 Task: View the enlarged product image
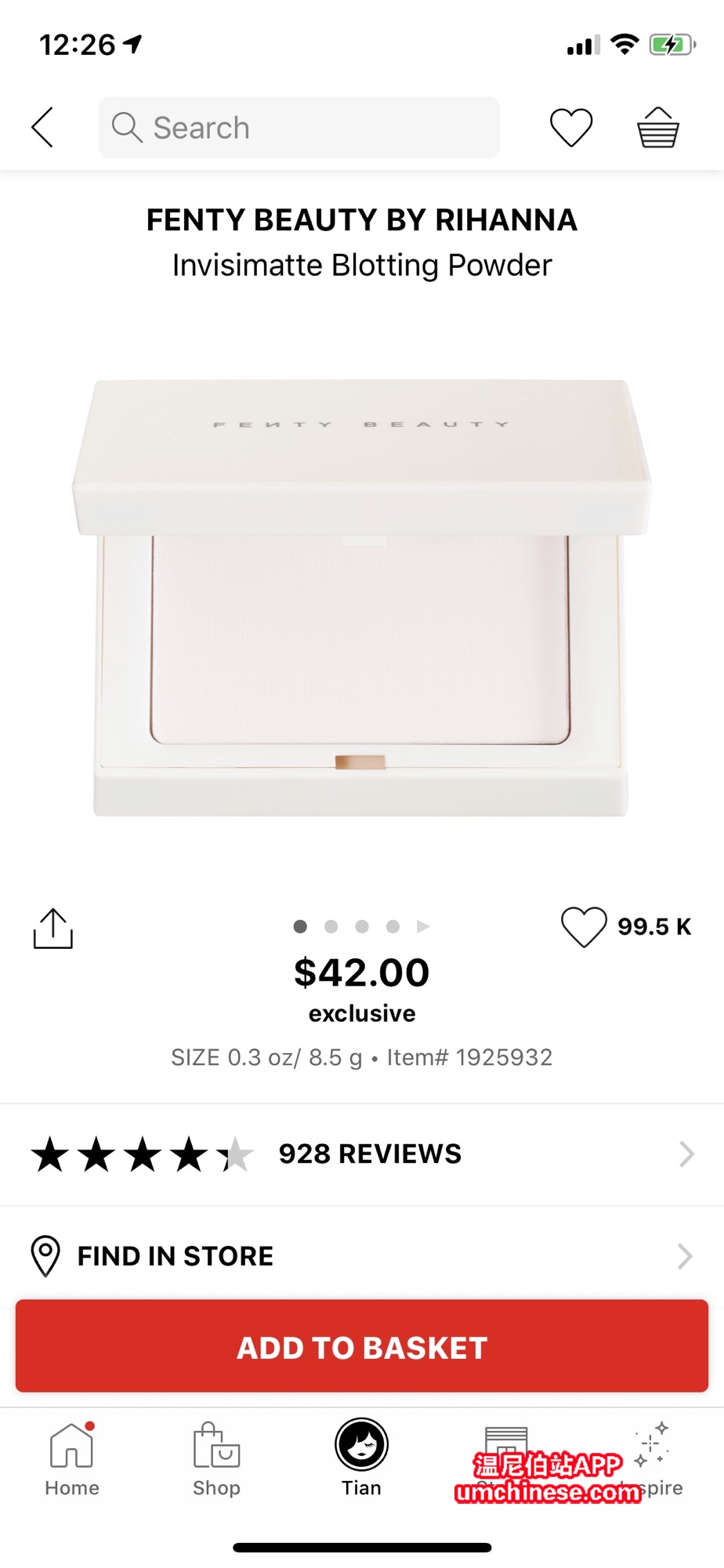click(361, 598)
